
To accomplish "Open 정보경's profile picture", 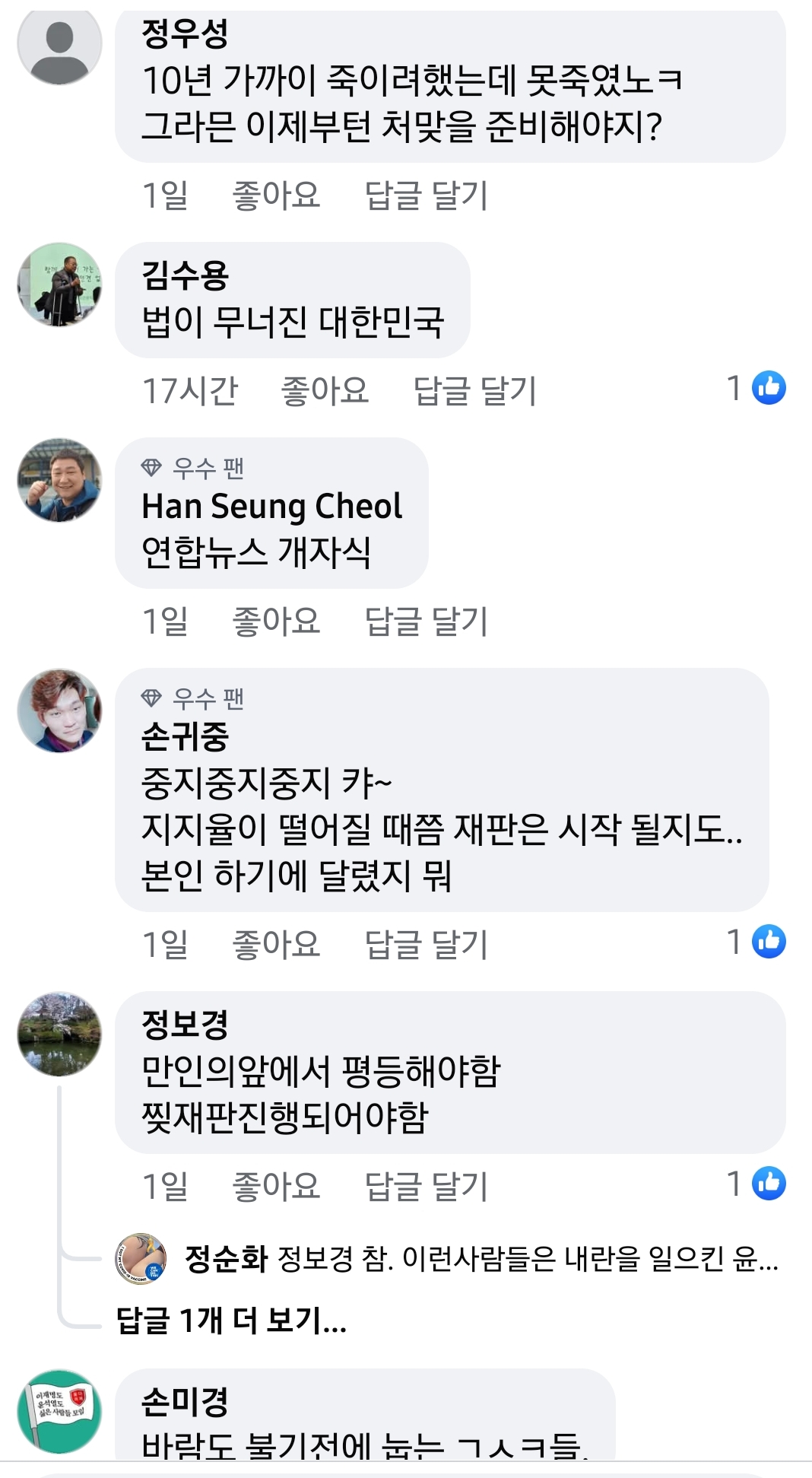I will click(59, 1034).
